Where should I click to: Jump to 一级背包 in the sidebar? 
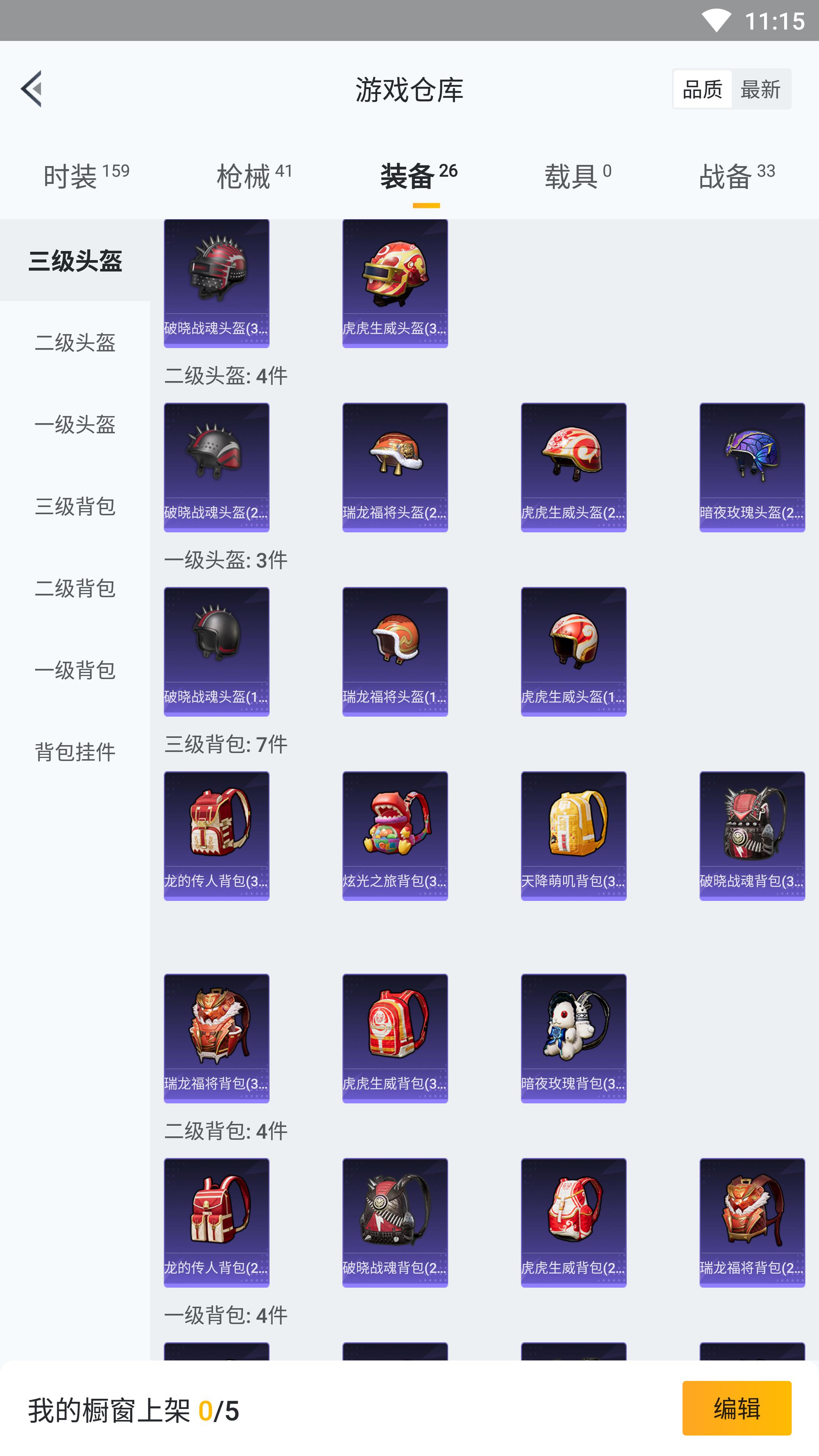point(75,670)
